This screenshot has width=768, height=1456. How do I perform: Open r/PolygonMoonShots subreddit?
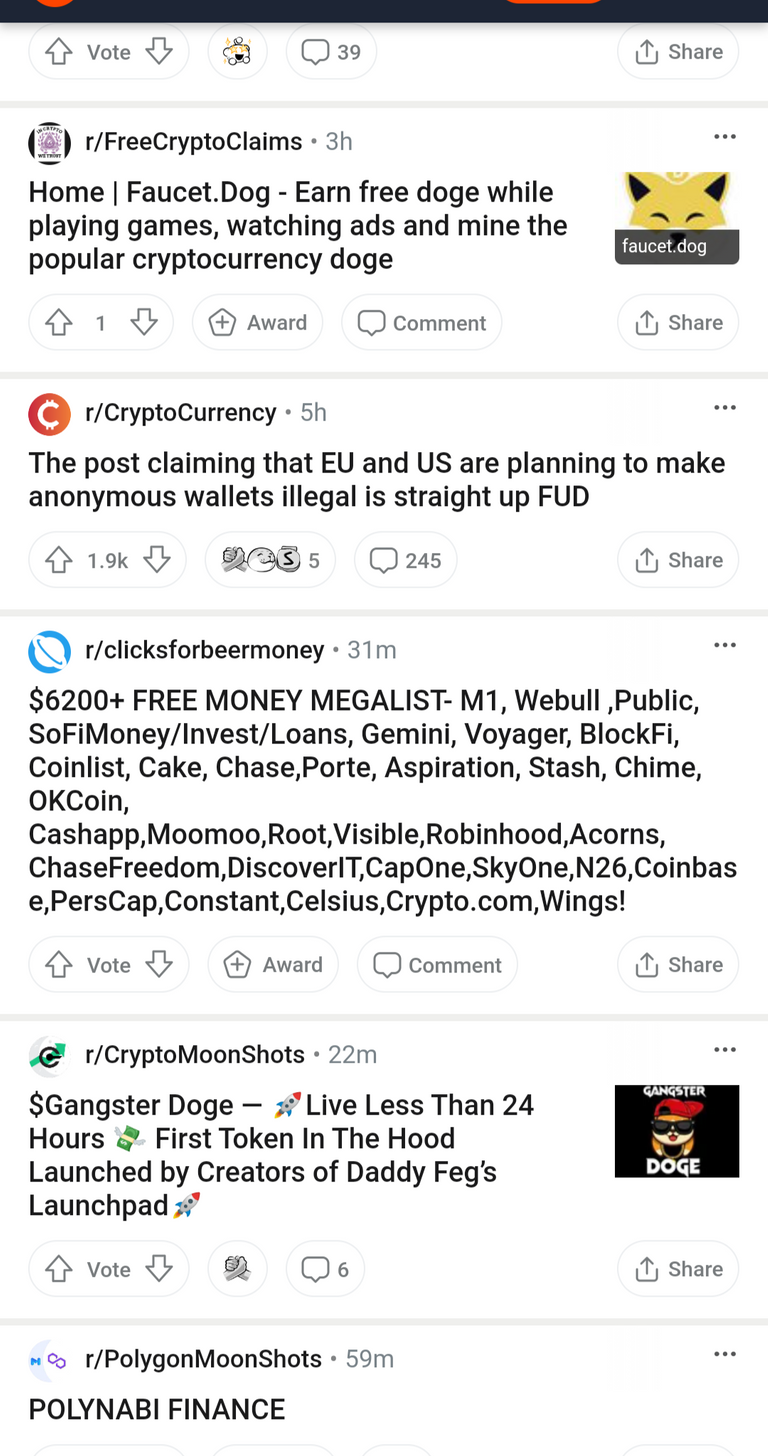(204, 1359)
